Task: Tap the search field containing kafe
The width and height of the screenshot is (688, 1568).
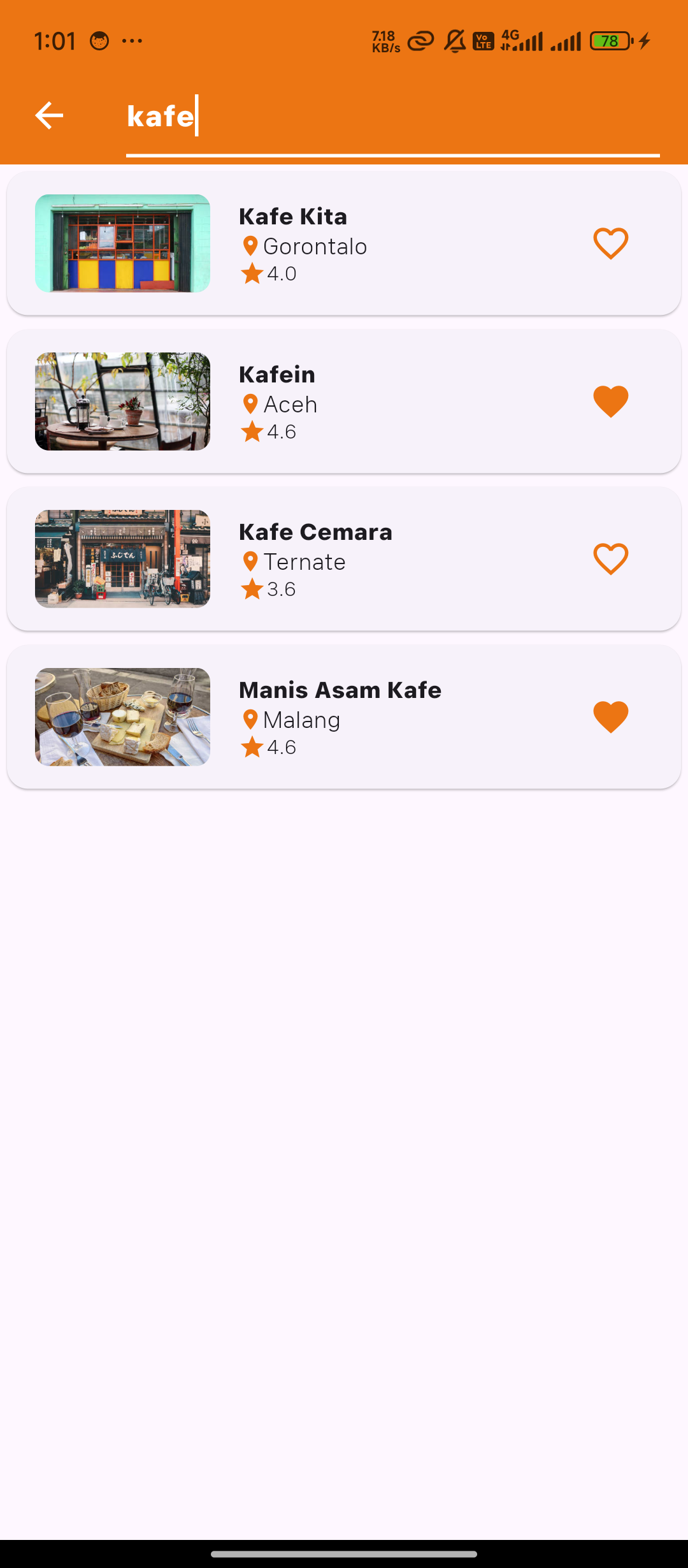Action: click(392, 117)
